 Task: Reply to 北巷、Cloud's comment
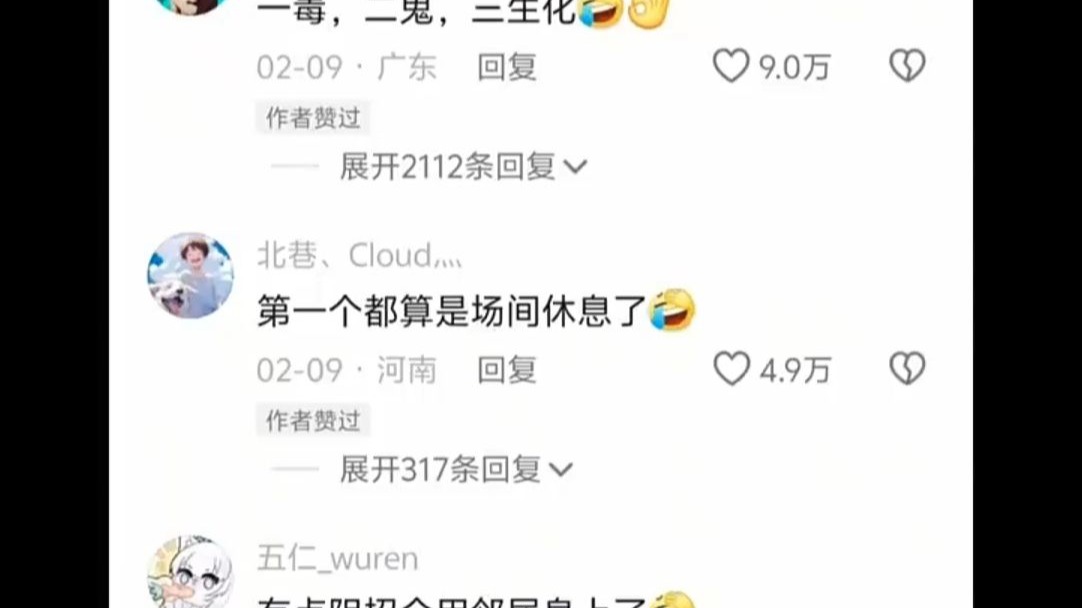[507, 371]
